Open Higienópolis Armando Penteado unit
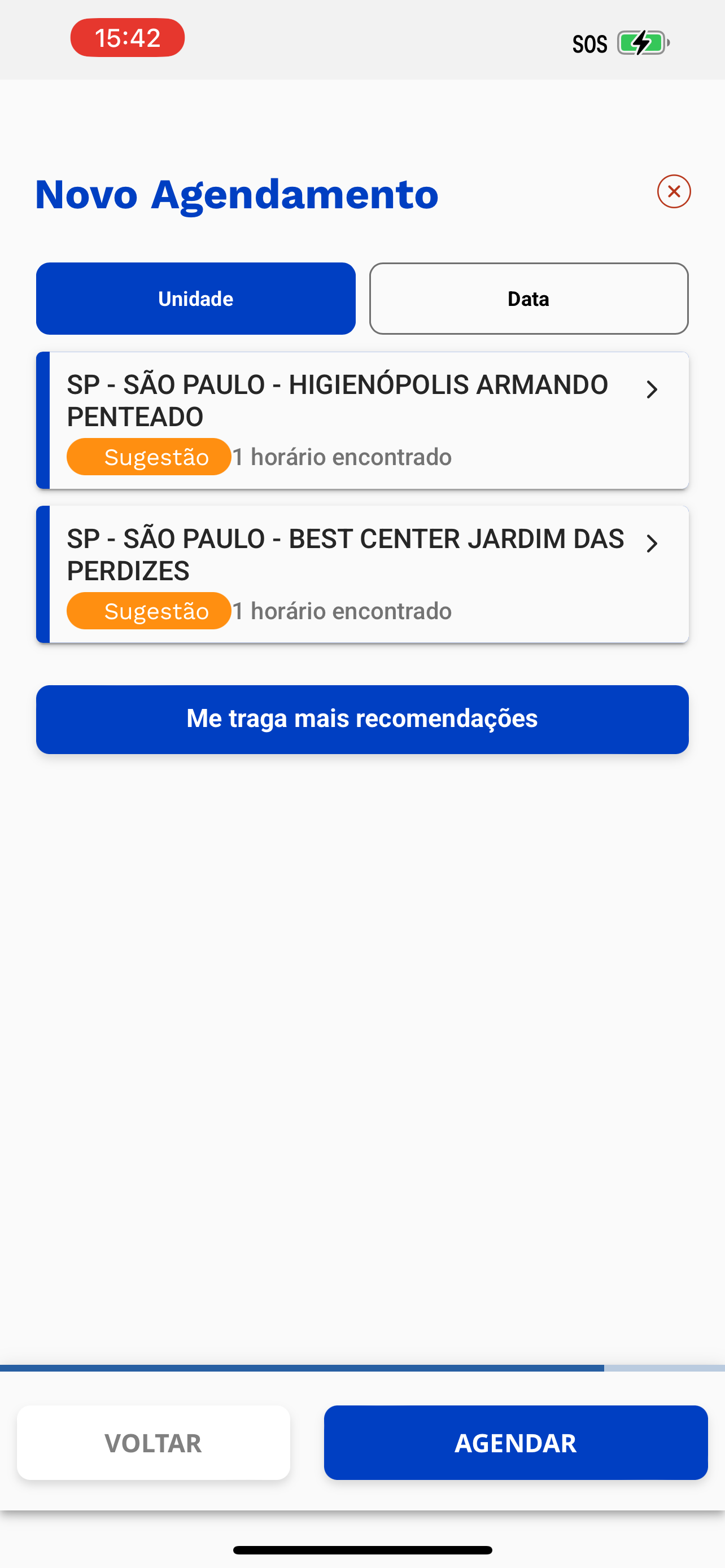The height and width of the screenshot is (1568, 725). [362, 421]
